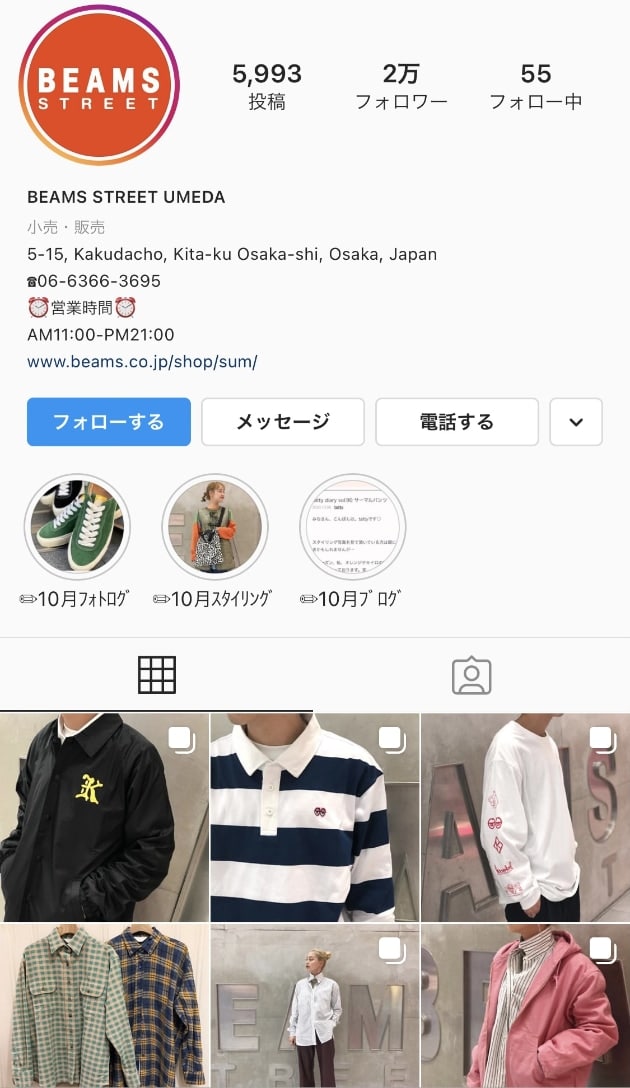Call the store via 電話する
The height and width of the screenshot is (1088, 630).
[457, 422]
